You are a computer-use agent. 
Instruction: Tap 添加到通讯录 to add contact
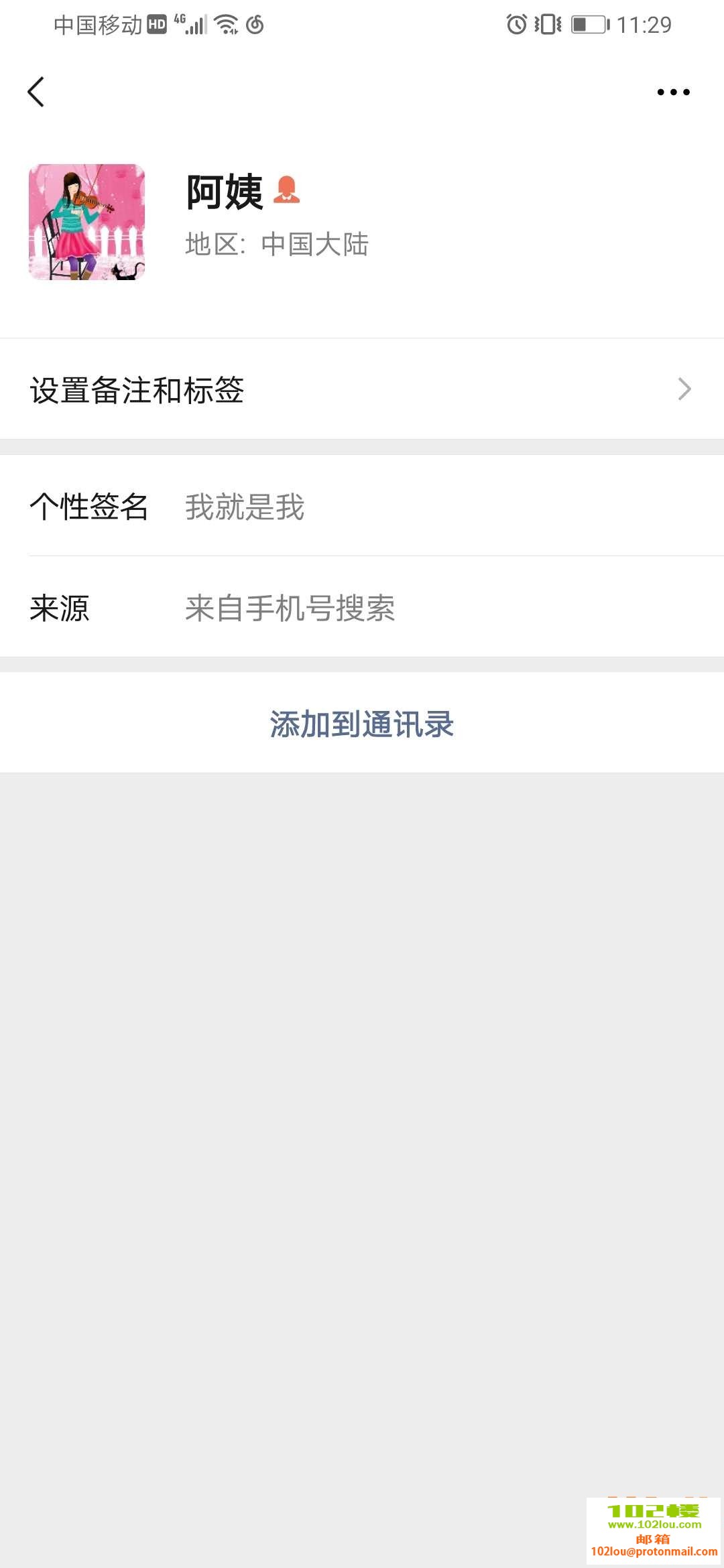(x=362, y=724)
